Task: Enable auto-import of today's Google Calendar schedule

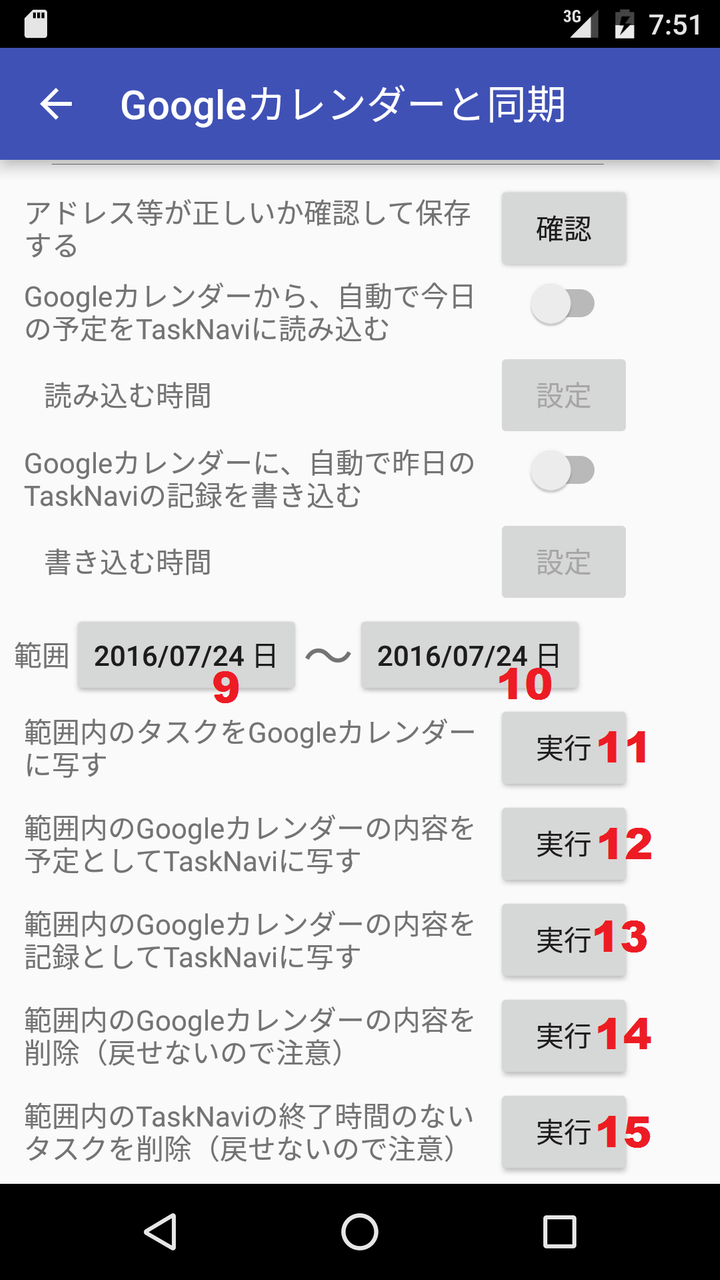Action: (x=562, y=304)
